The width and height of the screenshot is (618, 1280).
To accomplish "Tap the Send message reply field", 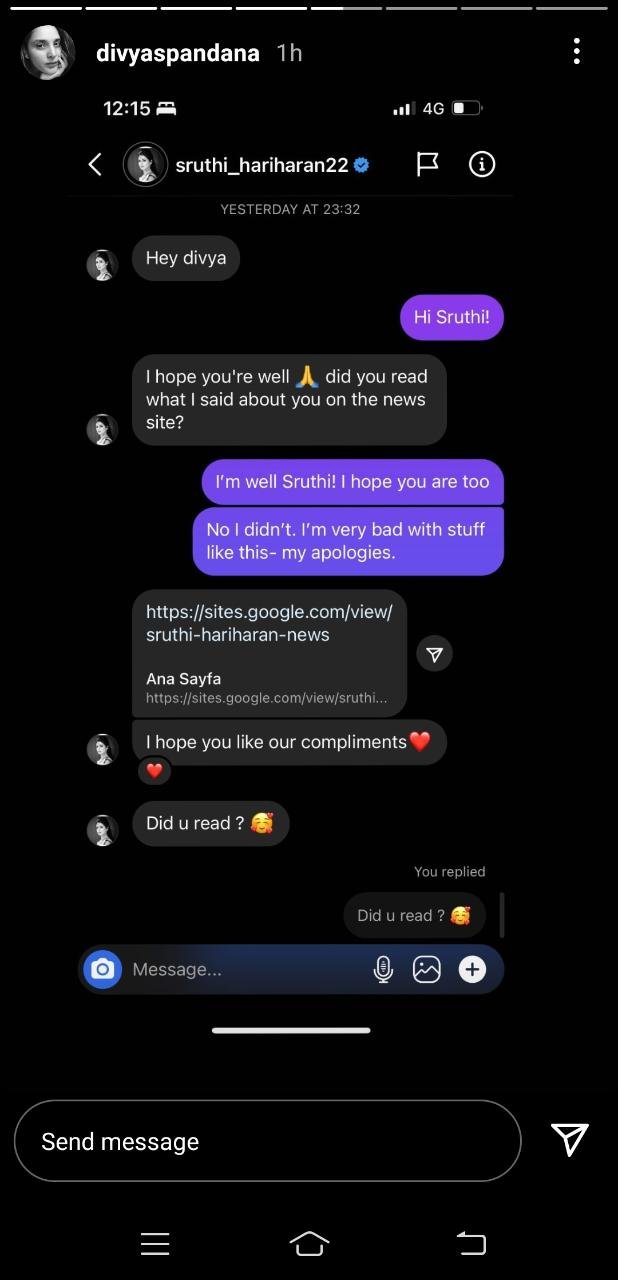I will 267,1141.
